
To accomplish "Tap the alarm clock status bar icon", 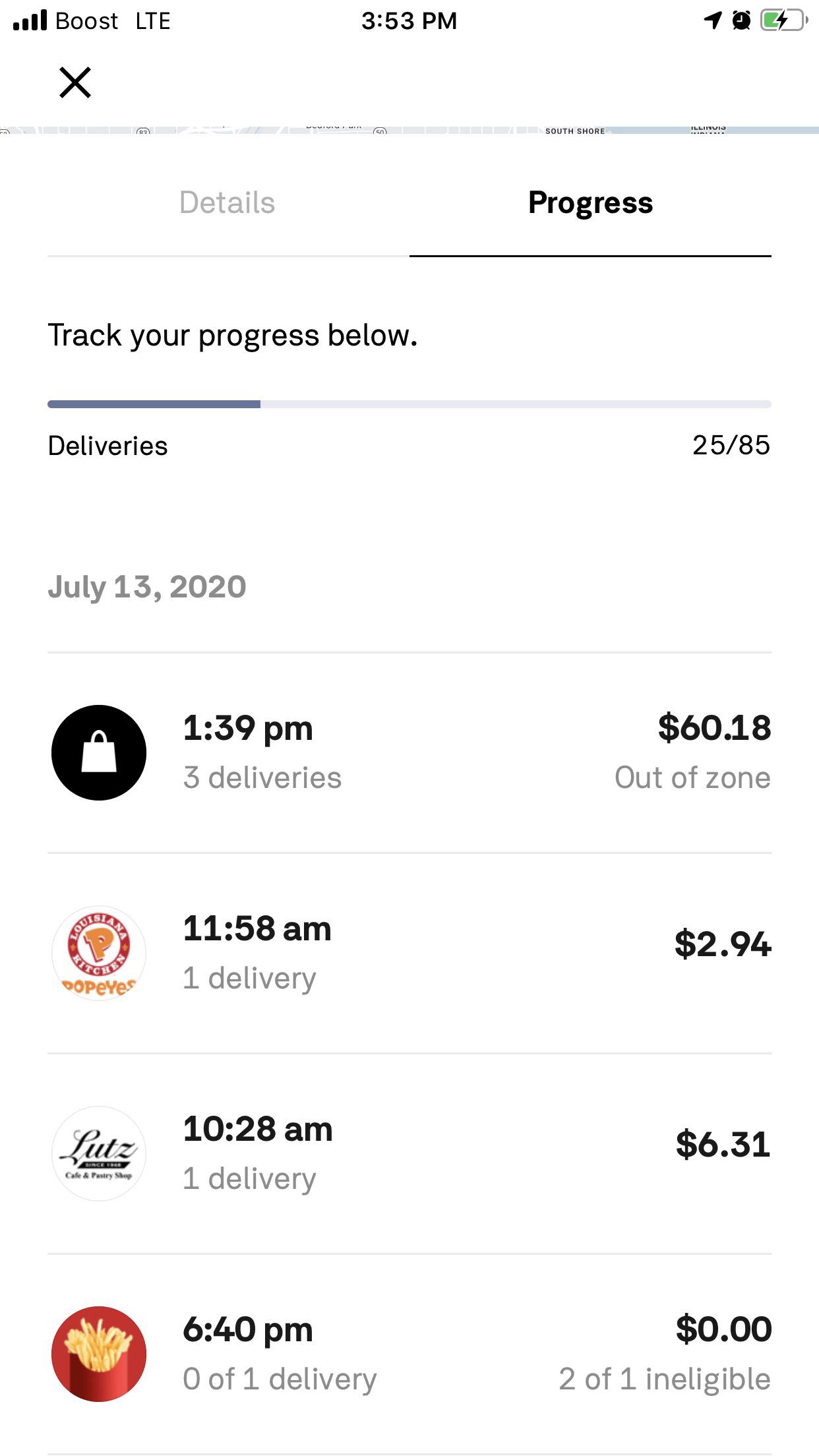I will pyautogui.click(x=743, y=21).
